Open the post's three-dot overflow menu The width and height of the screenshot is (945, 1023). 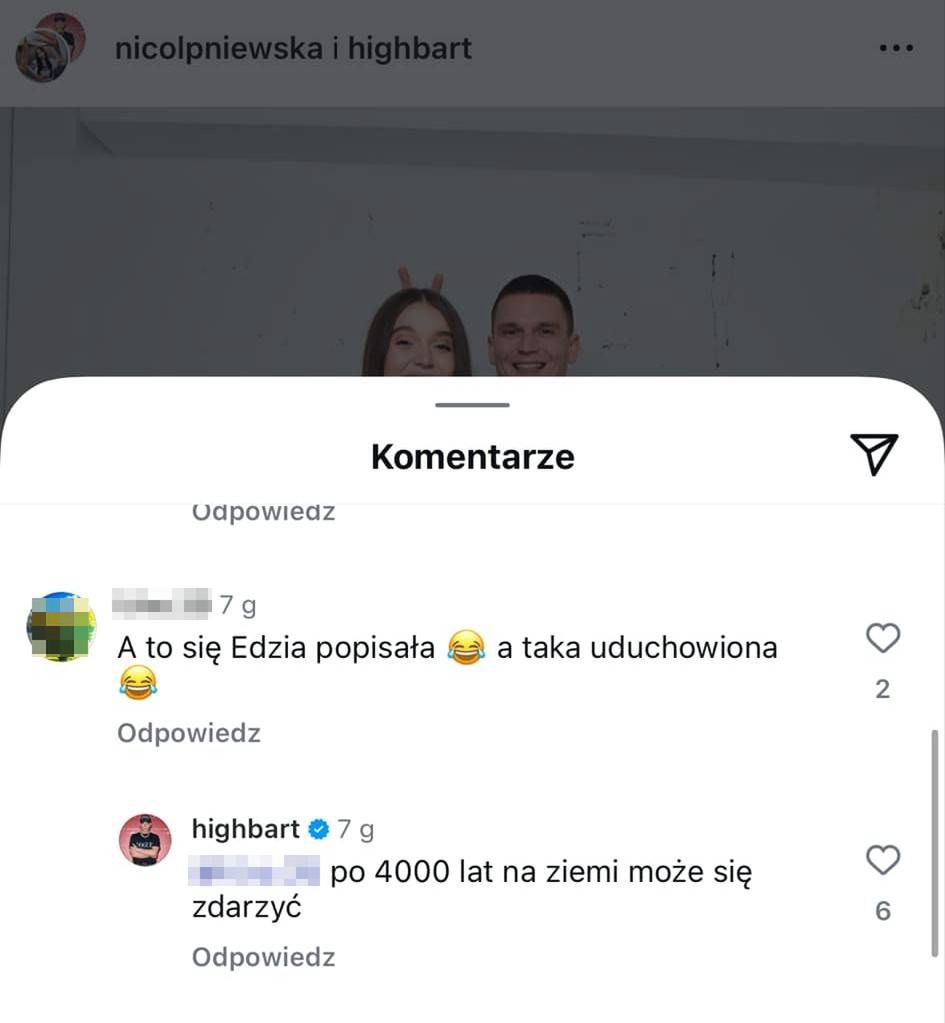coord(895,48)
